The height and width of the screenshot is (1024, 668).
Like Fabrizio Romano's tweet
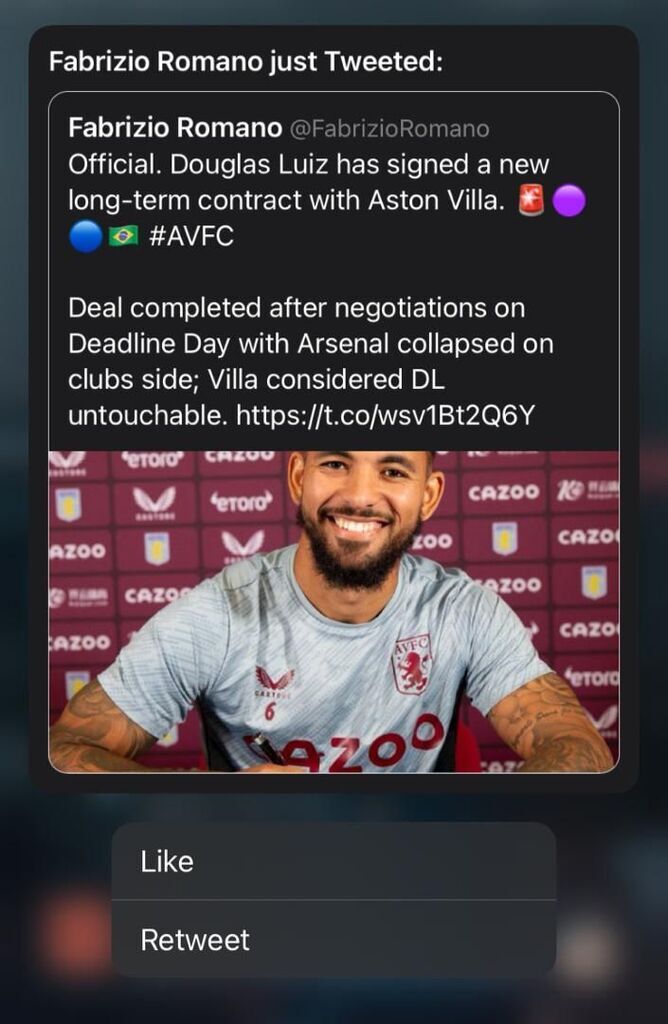coord(333,862)
